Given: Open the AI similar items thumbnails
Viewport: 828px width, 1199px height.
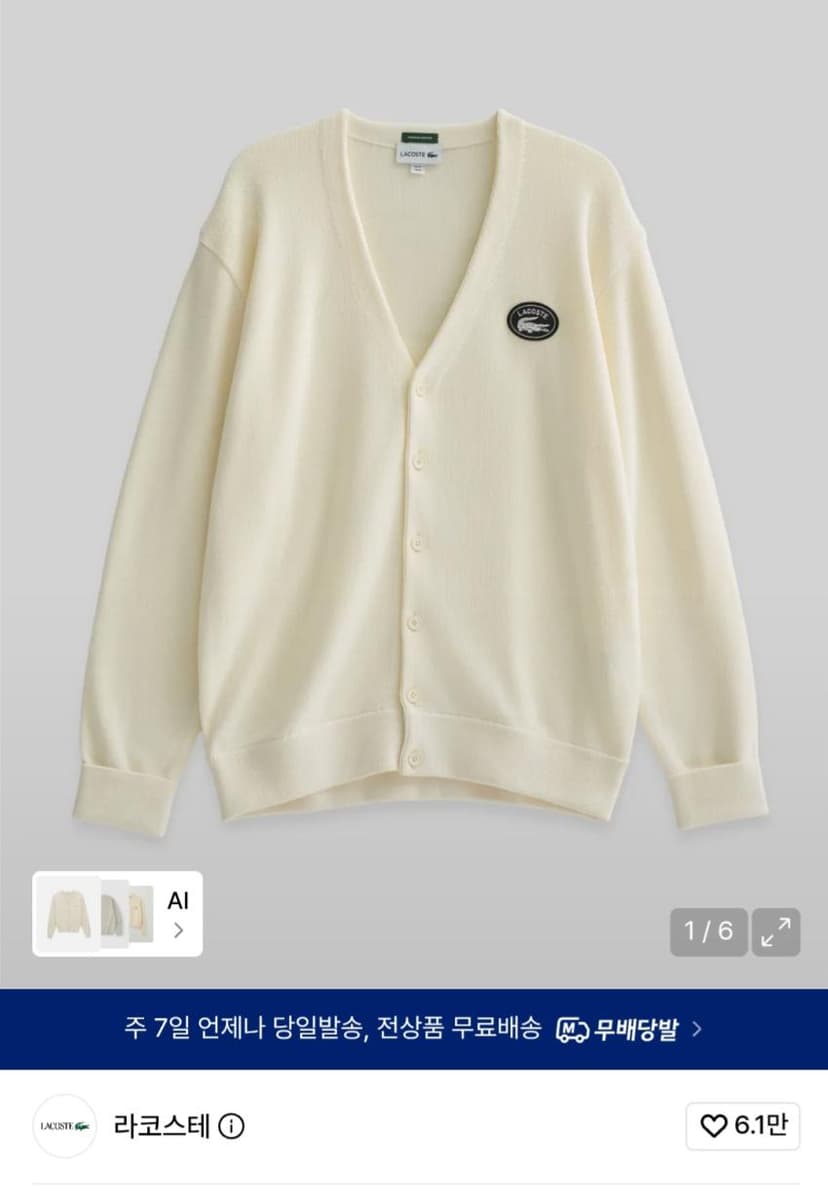Looking at the screenshot, I should pyautogui.click(x=118, y=914).
